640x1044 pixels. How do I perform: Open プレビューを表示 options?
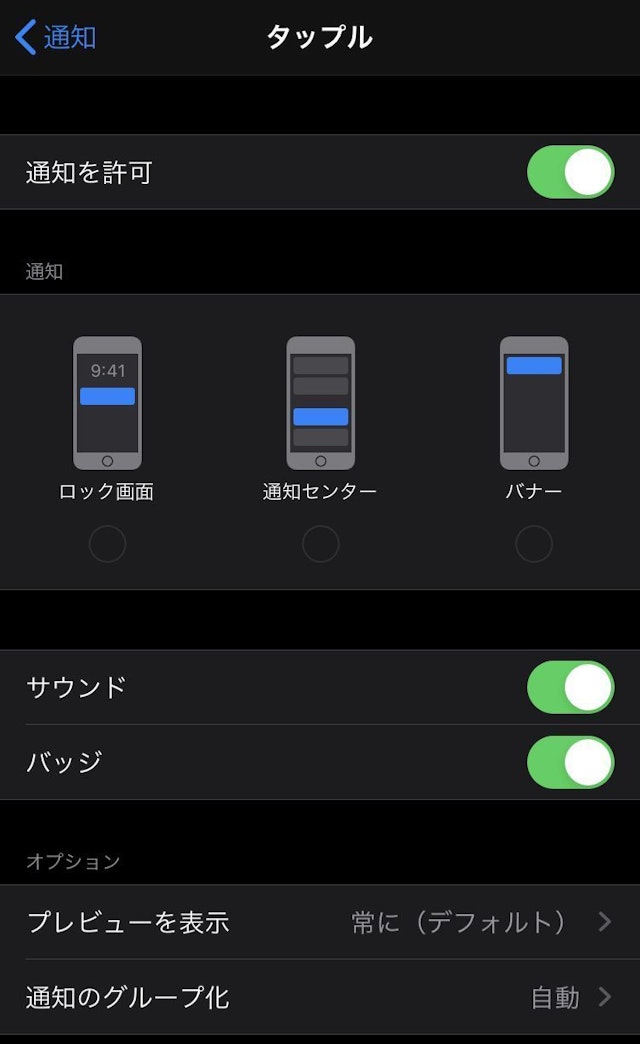point(320,922)
